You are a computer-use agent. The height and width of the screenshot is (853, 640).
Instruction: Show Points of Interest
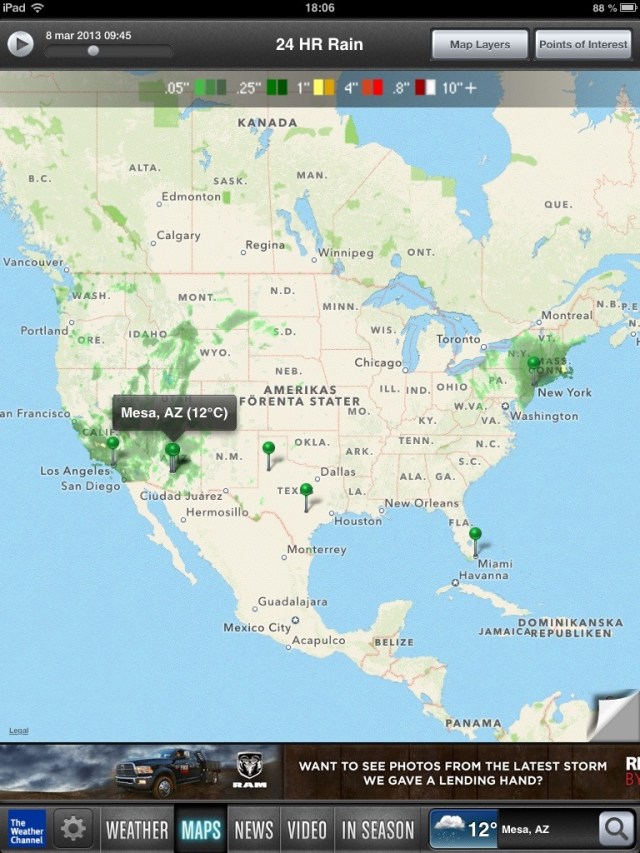583,45
